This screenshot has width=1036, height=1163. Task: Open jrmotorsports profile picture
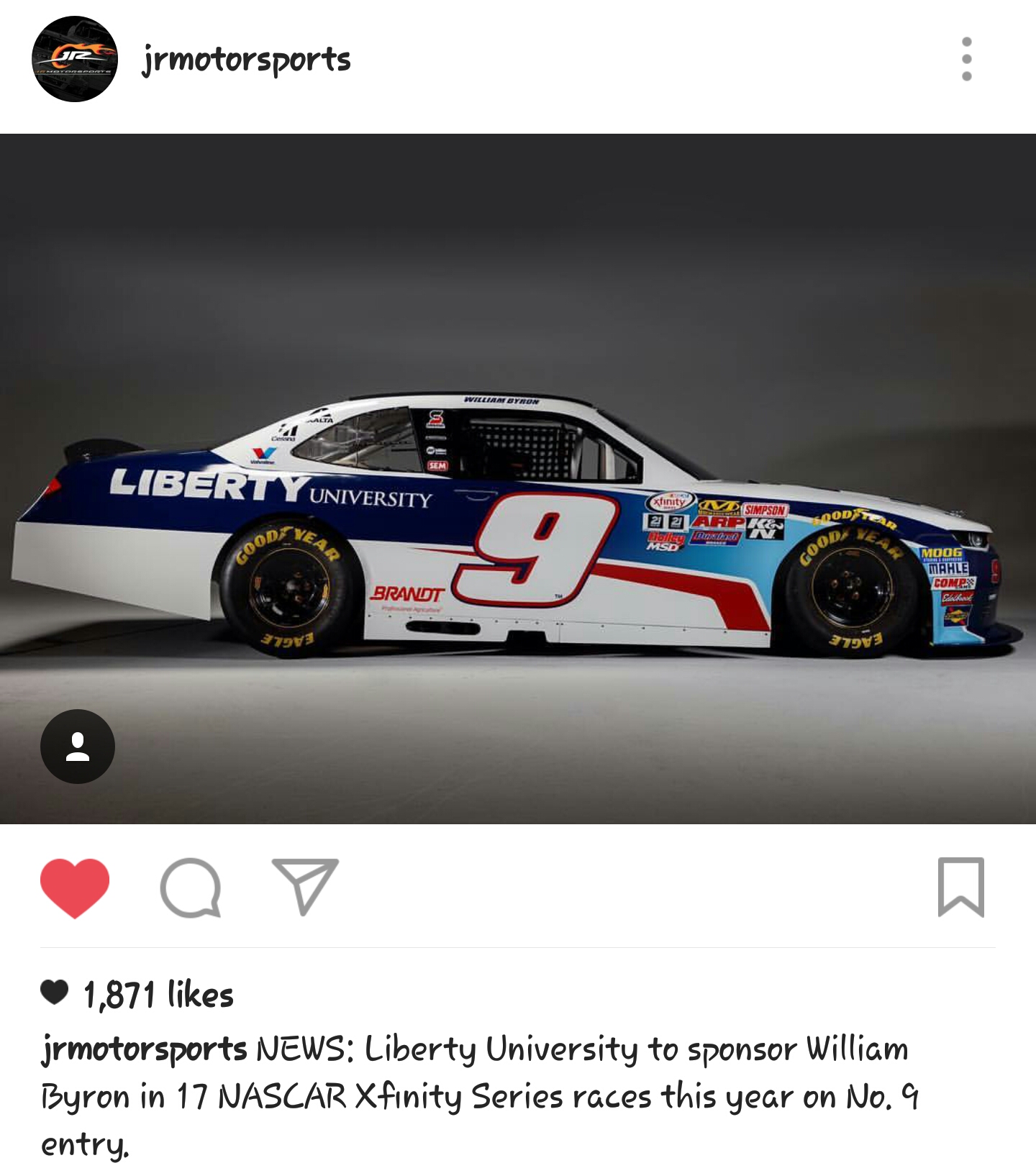click(x=75, y=59)
